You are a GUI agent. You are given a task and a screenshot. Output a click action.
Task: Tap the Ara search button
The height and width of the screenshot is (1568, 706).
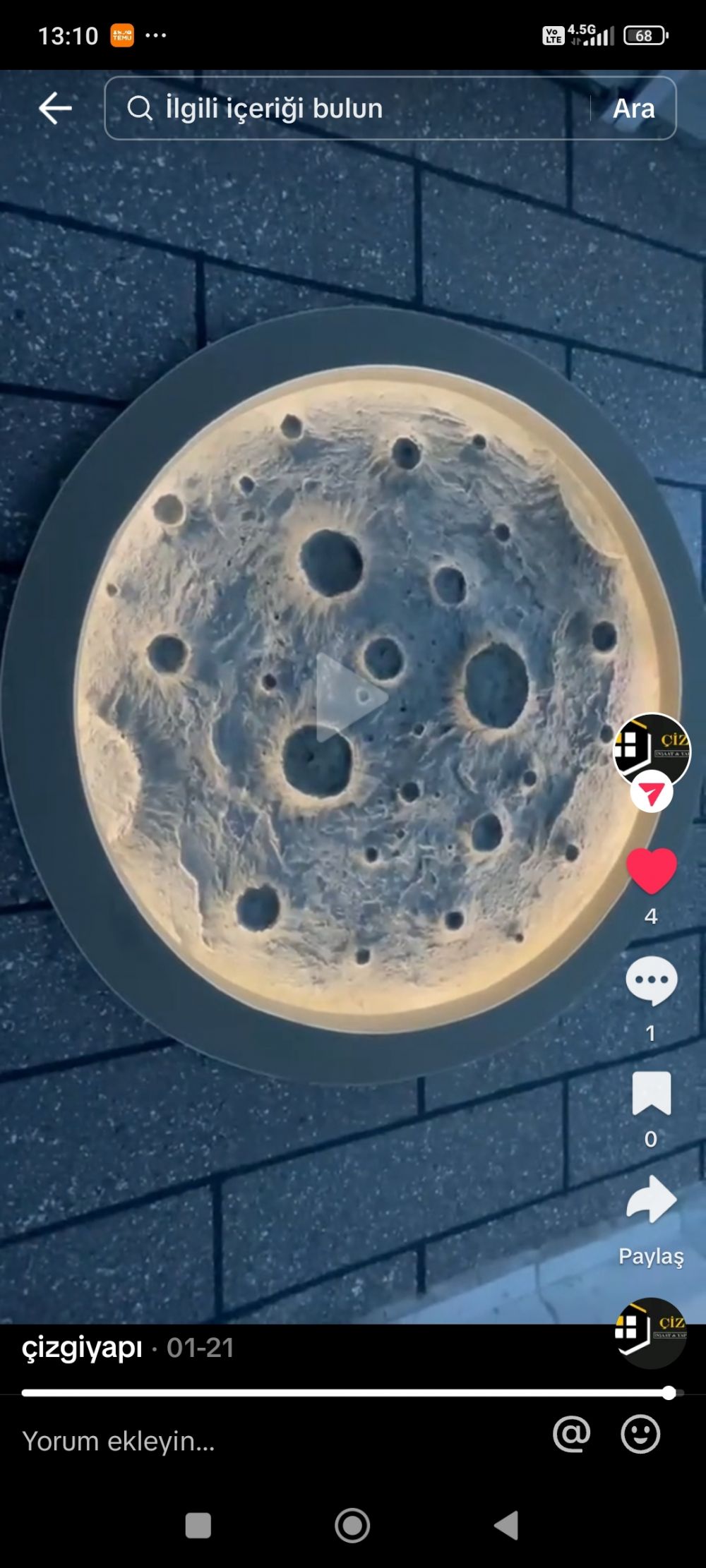(633, 108)
